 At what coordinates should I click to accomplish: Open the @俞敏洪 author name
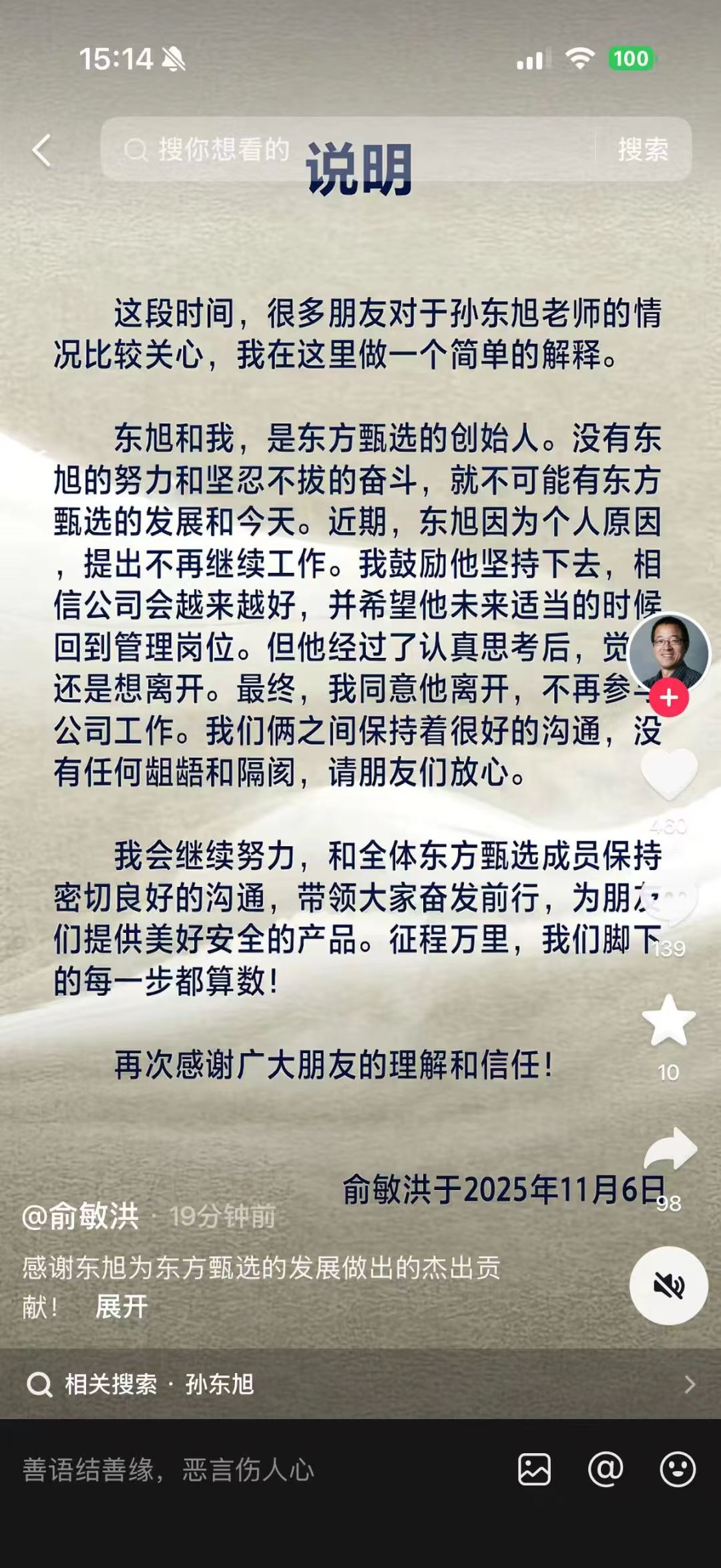[x=81, y=1215]
